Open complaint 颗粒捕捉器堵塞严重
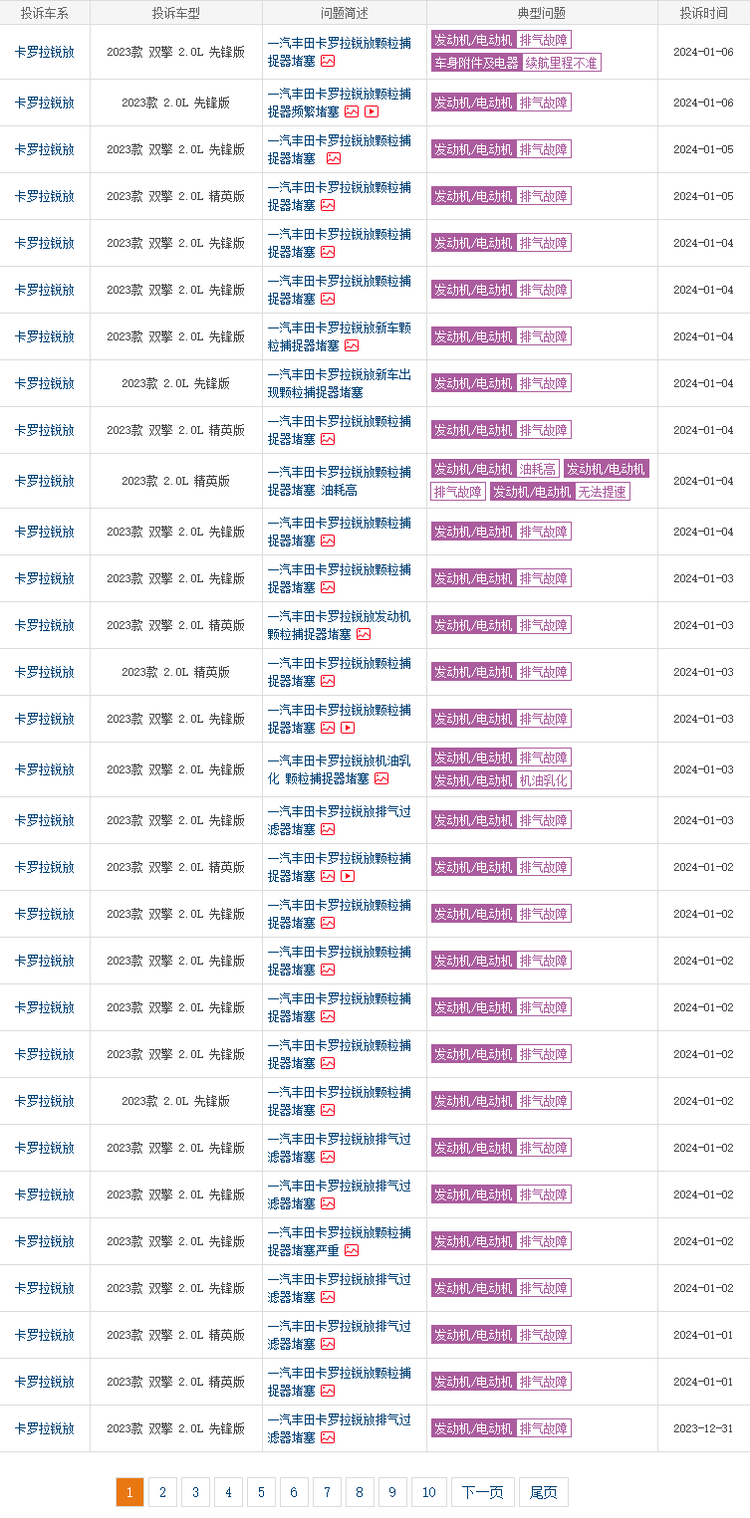 [x=339, y=1241]
